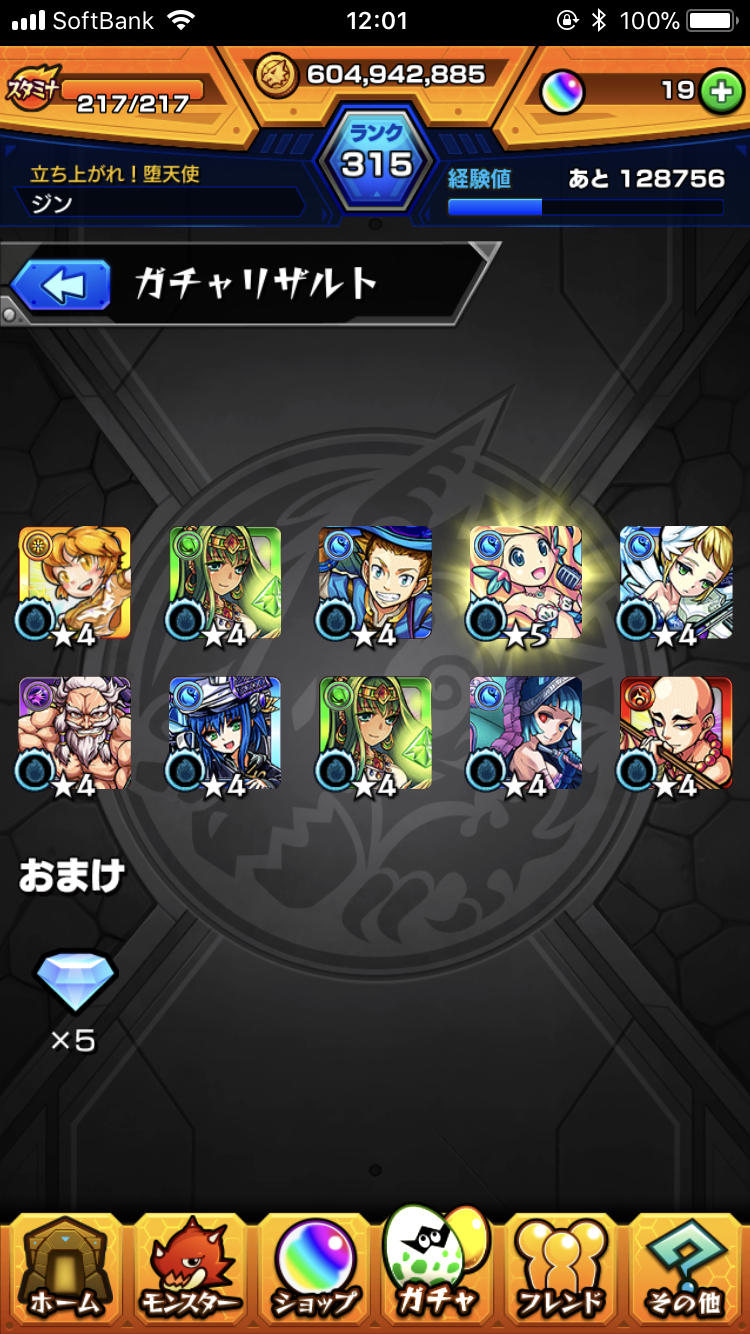Open the ホーム tab
This screenshot has width=750, height=1334.
64,1270
